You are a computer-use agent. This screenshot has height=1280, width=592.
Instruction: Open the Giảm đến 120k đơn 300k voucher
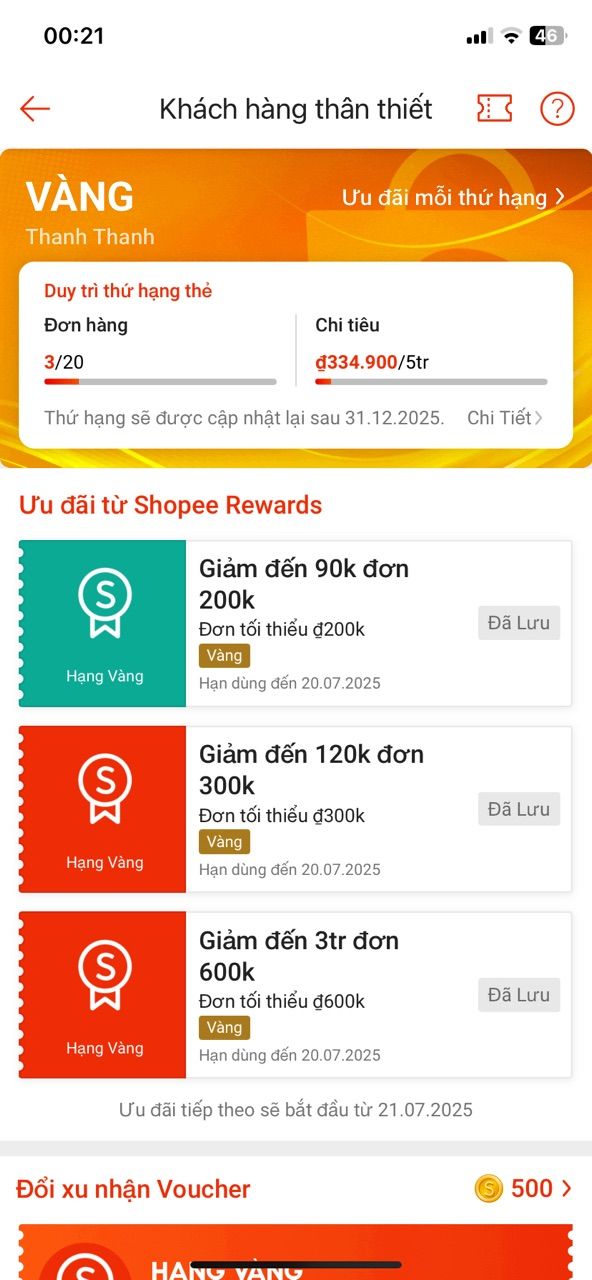(x=295, y=810)
